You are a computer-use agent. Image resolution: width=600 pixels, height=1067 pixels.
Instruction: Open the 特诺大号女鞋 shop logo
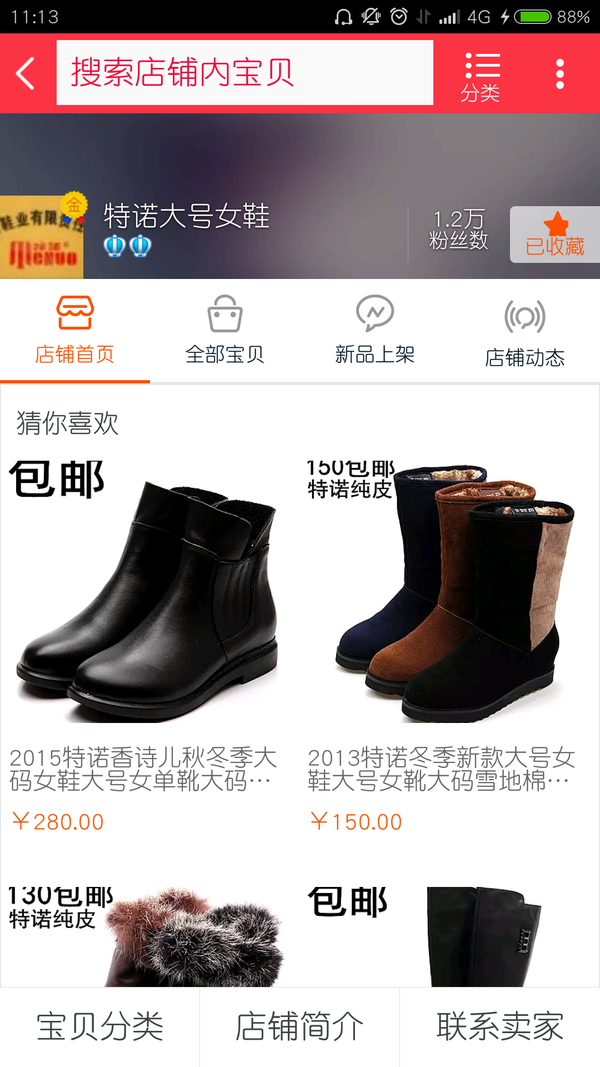coord(41,237)
